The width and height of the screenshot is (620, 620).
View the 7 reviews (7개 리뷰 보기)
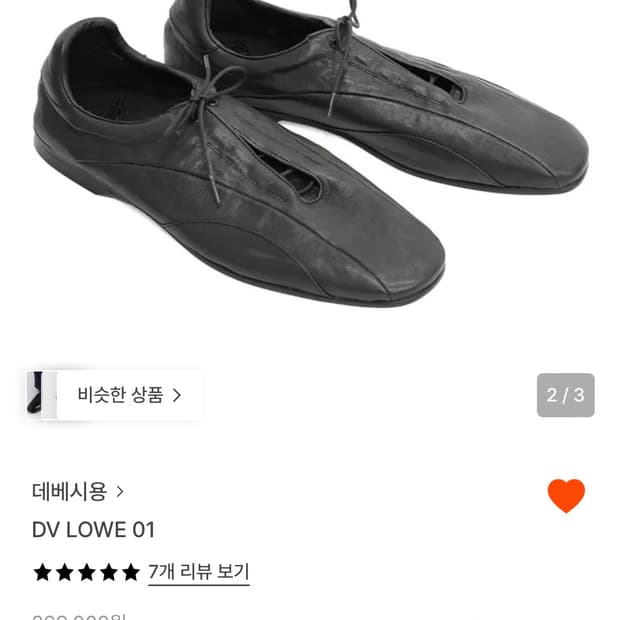[198, 572]
